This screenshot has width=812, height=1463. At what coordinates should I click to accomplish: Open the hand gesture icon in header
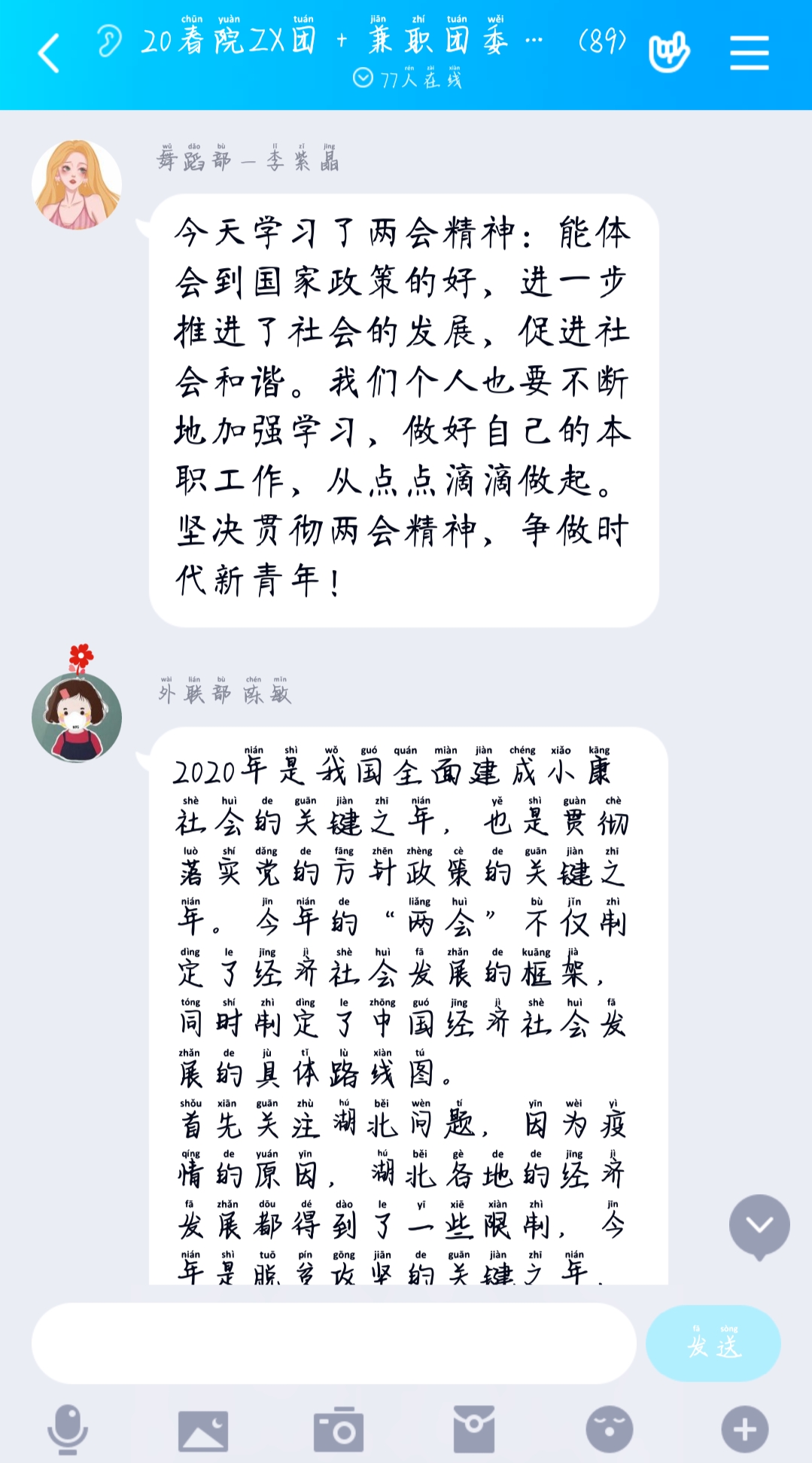pos(668,52)
